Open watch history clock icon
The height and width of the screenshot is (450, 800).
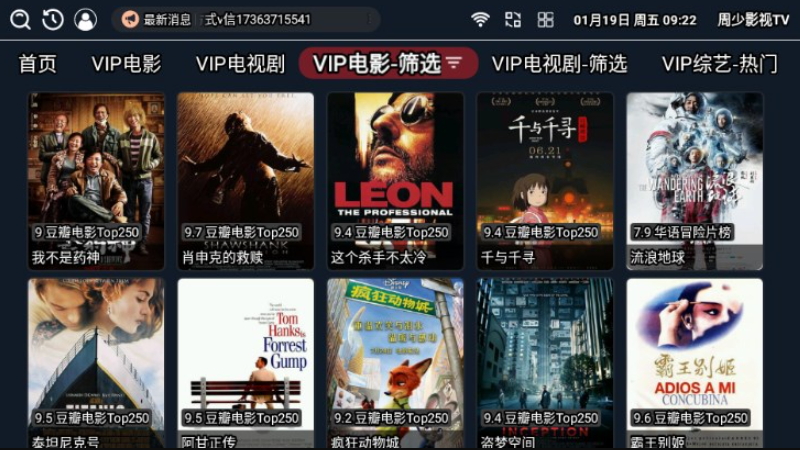pyautogui.click(x=52, y=19)
